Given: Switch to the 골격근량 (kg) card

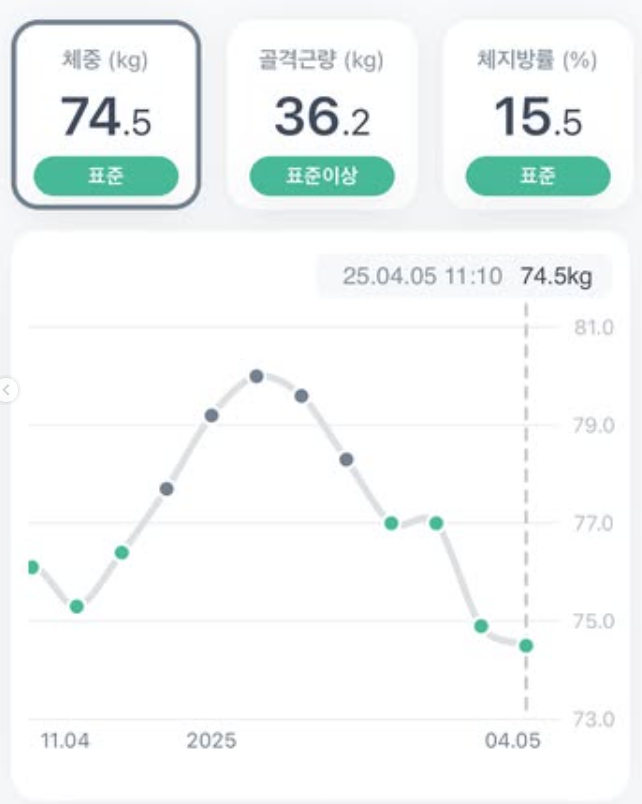Looking at the screenshot, I should coord(321,114).
